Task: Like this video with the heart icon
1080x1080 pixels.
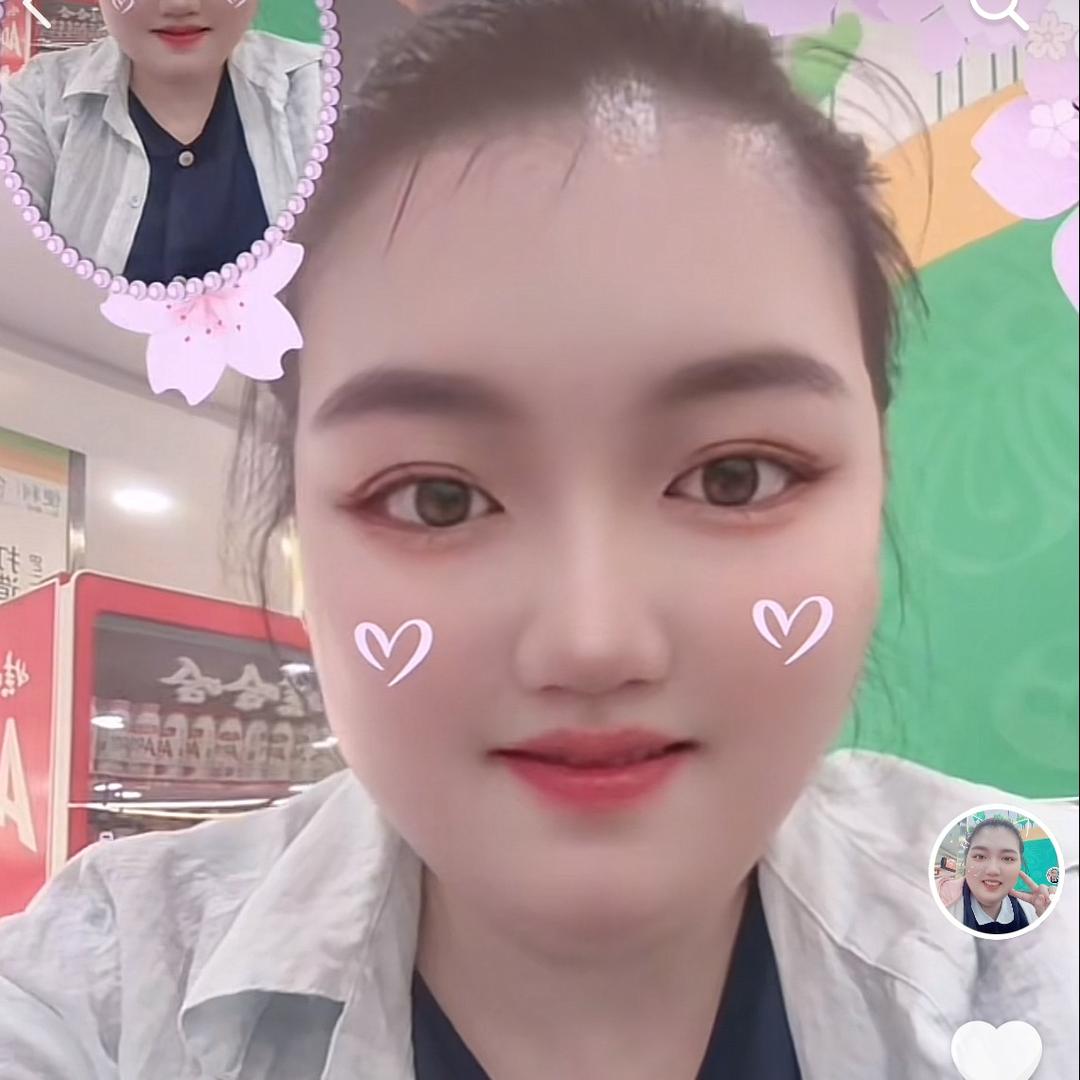Action: click(x=996, y=1052)
